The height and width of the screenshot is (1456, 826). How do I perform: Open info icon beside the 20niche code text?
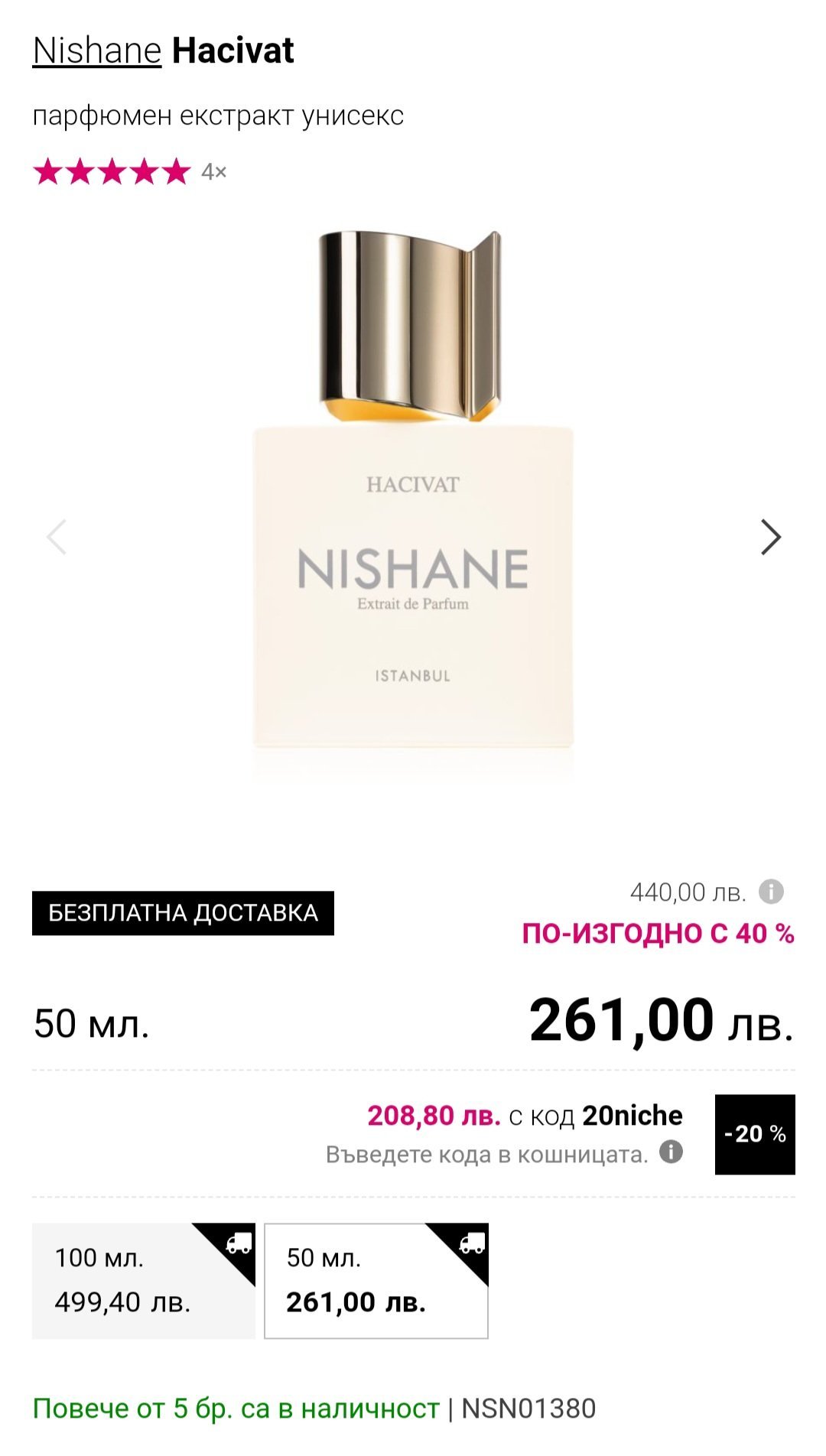pos(671,1152)
